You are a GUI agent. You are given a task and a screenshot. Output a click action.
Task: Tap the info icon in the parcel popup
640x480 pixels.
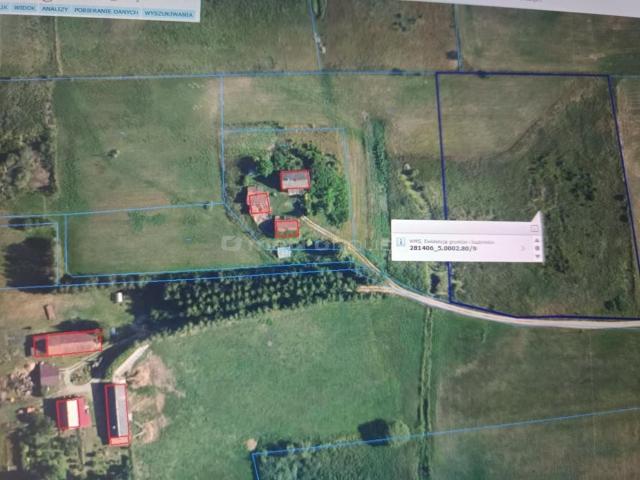point(400,242)
